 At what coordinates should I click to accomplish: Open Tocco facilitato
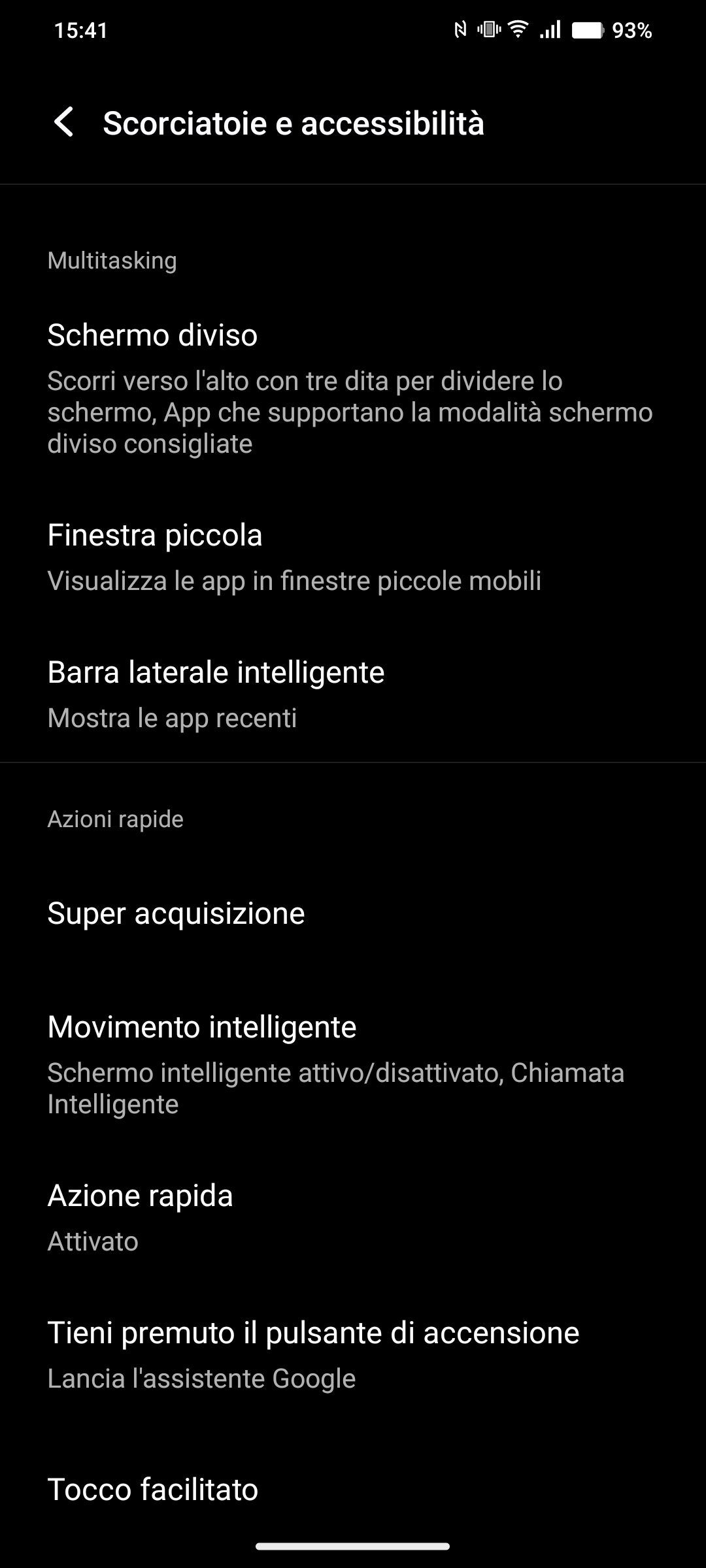(353, 1489)
